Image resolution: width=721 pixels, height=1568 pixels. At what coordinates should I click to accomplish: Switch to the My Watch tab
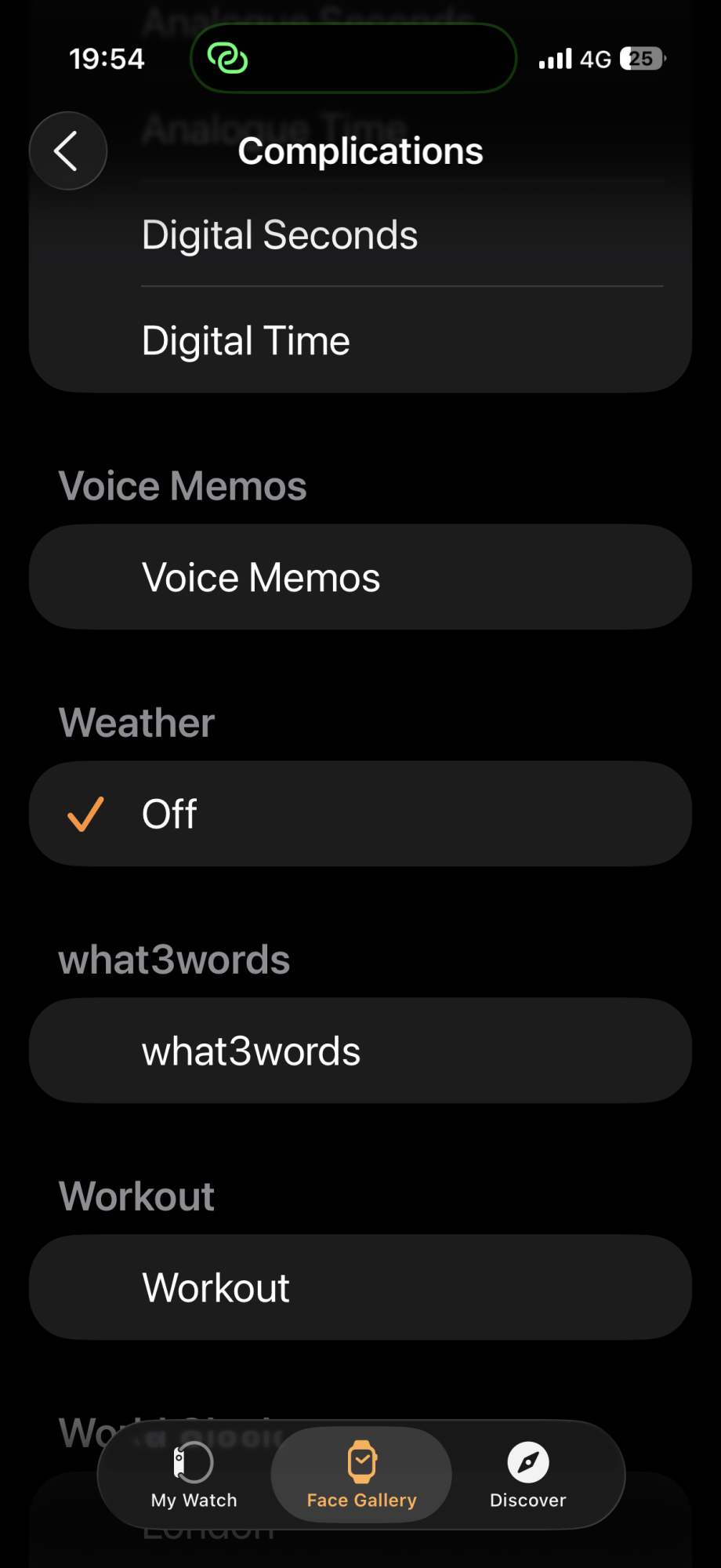194,1475
